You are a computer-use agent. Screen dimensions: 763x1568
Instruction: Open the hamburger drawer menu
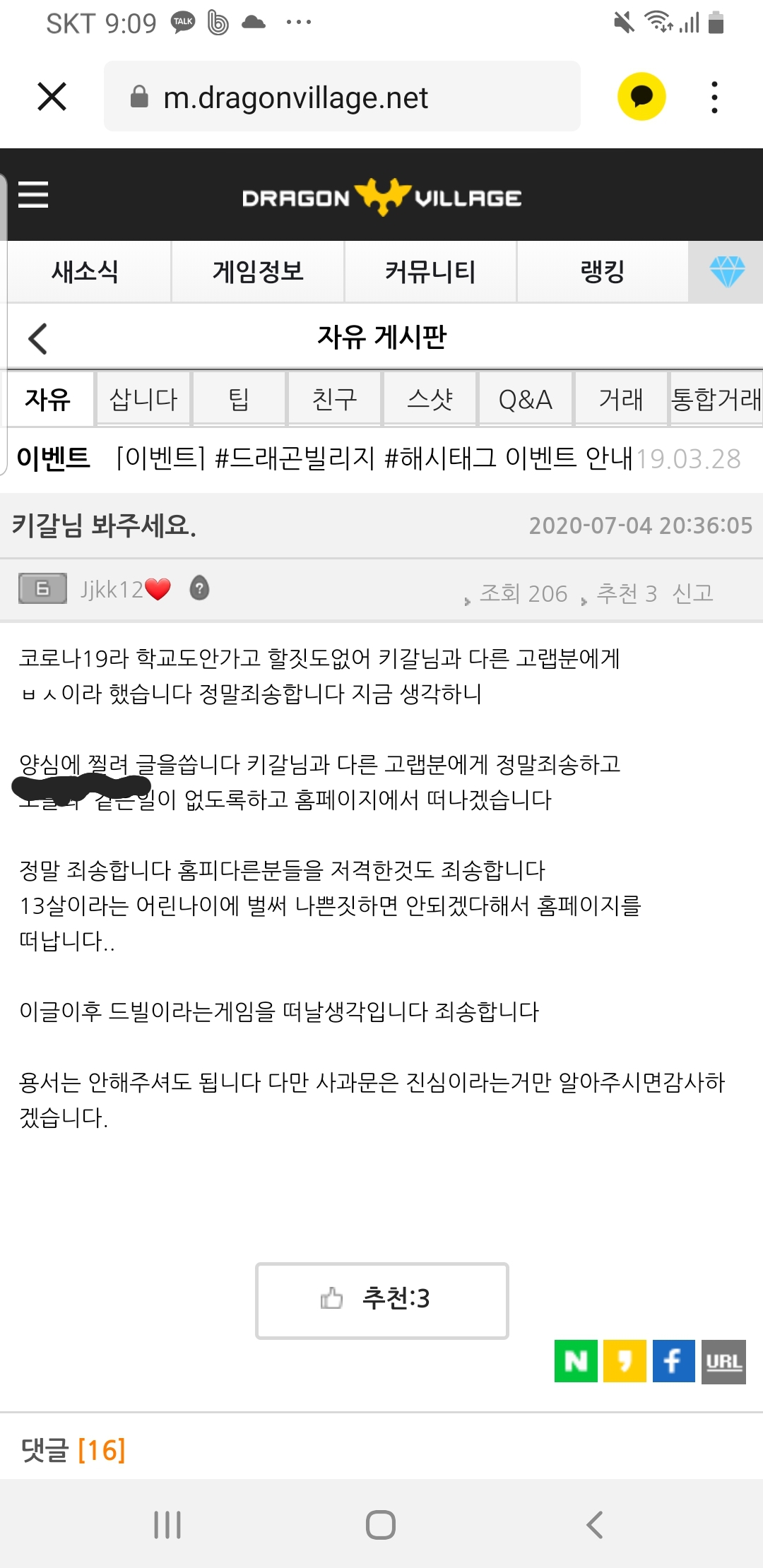coord(33,195)
